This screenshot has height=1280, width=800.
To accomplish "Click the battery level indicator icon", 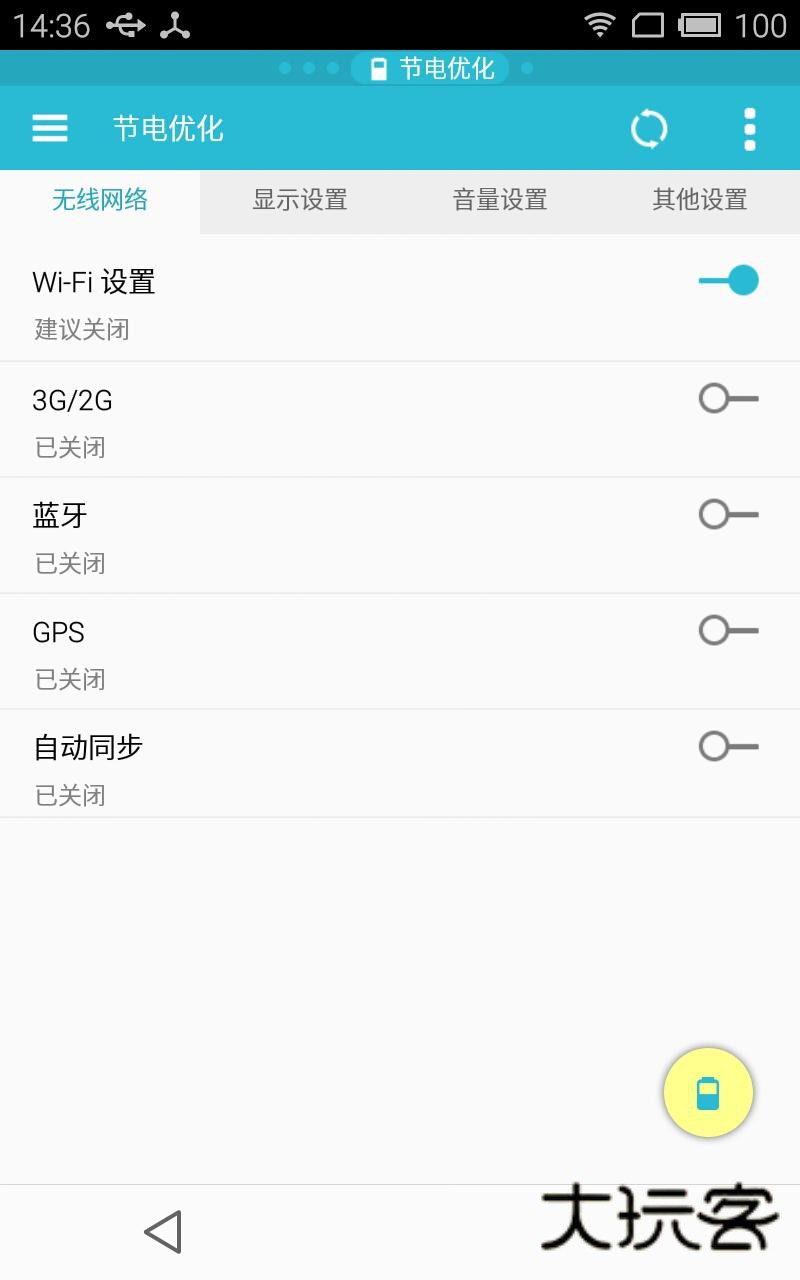I will coord(702,25).
